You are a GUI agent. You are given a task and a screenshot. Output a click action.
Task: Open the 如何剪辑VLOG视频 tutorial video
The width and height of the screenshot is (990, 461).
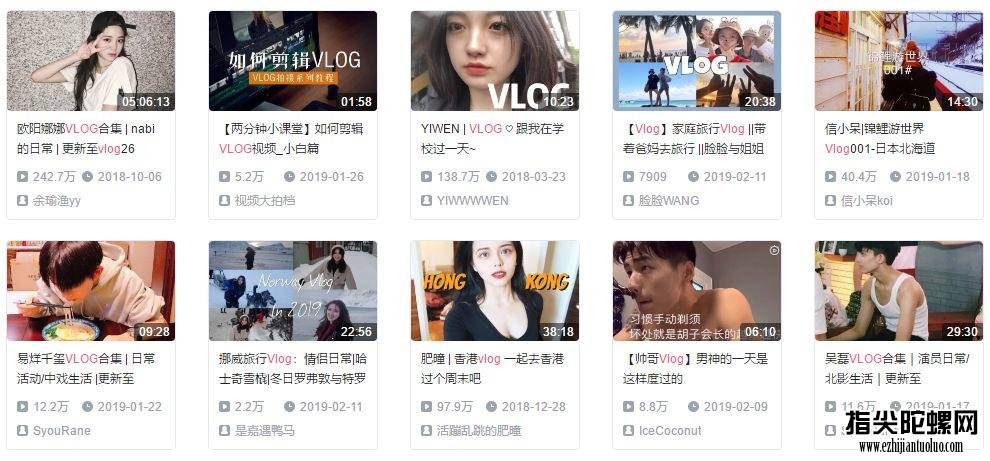pyautogui.click(x=292, y=60)
